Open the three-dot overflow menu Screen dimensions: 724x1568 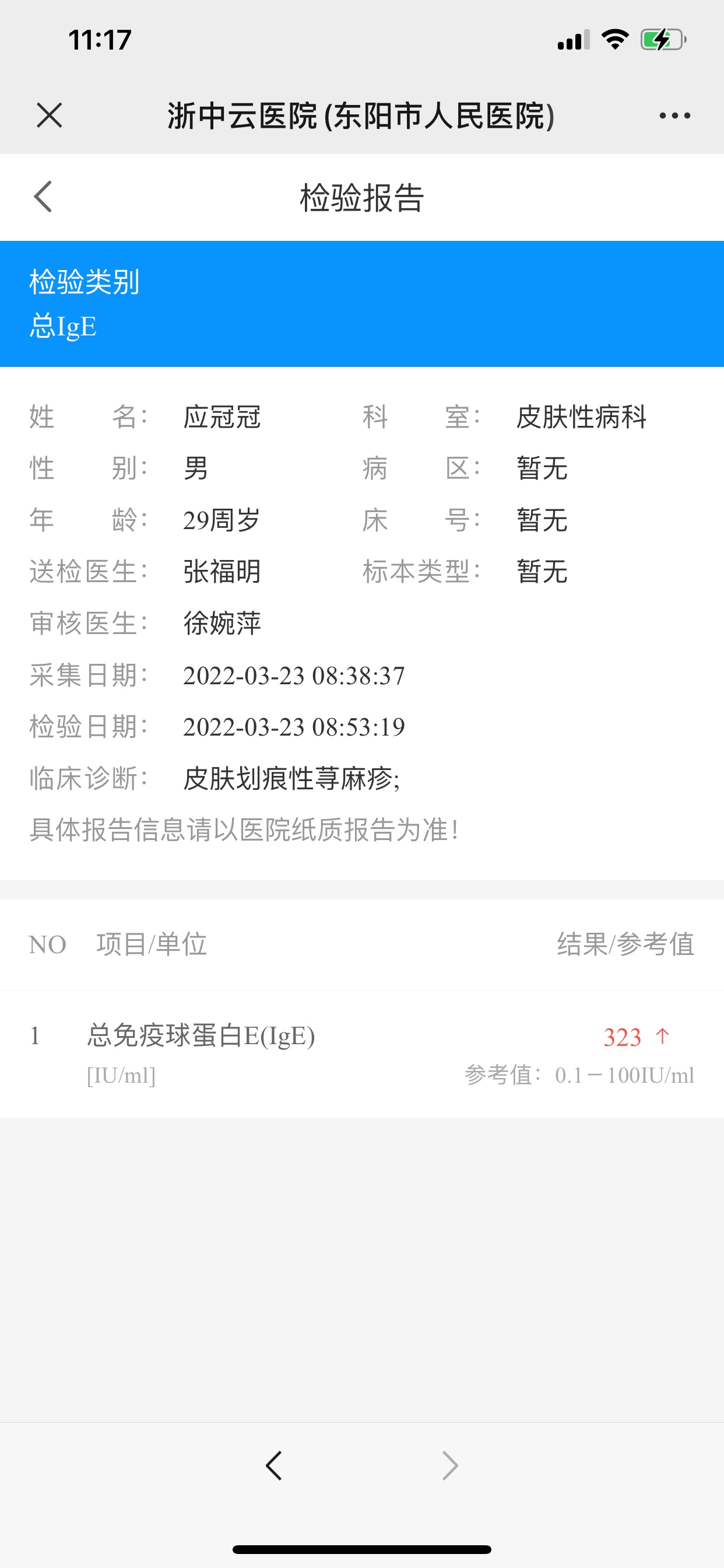click(x=674, y=115)
